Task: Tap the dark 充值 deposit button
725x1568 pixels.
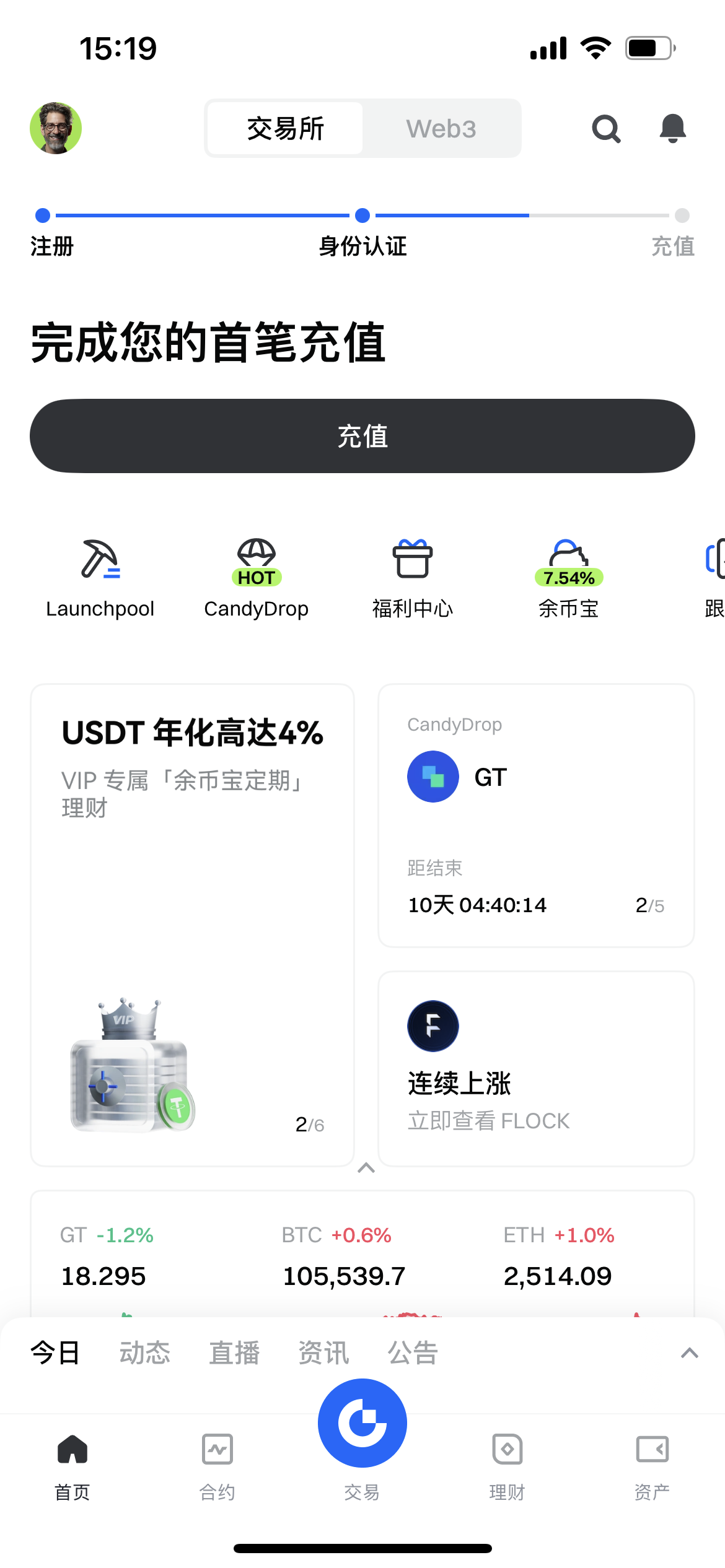Action: (x=362, y=436)
